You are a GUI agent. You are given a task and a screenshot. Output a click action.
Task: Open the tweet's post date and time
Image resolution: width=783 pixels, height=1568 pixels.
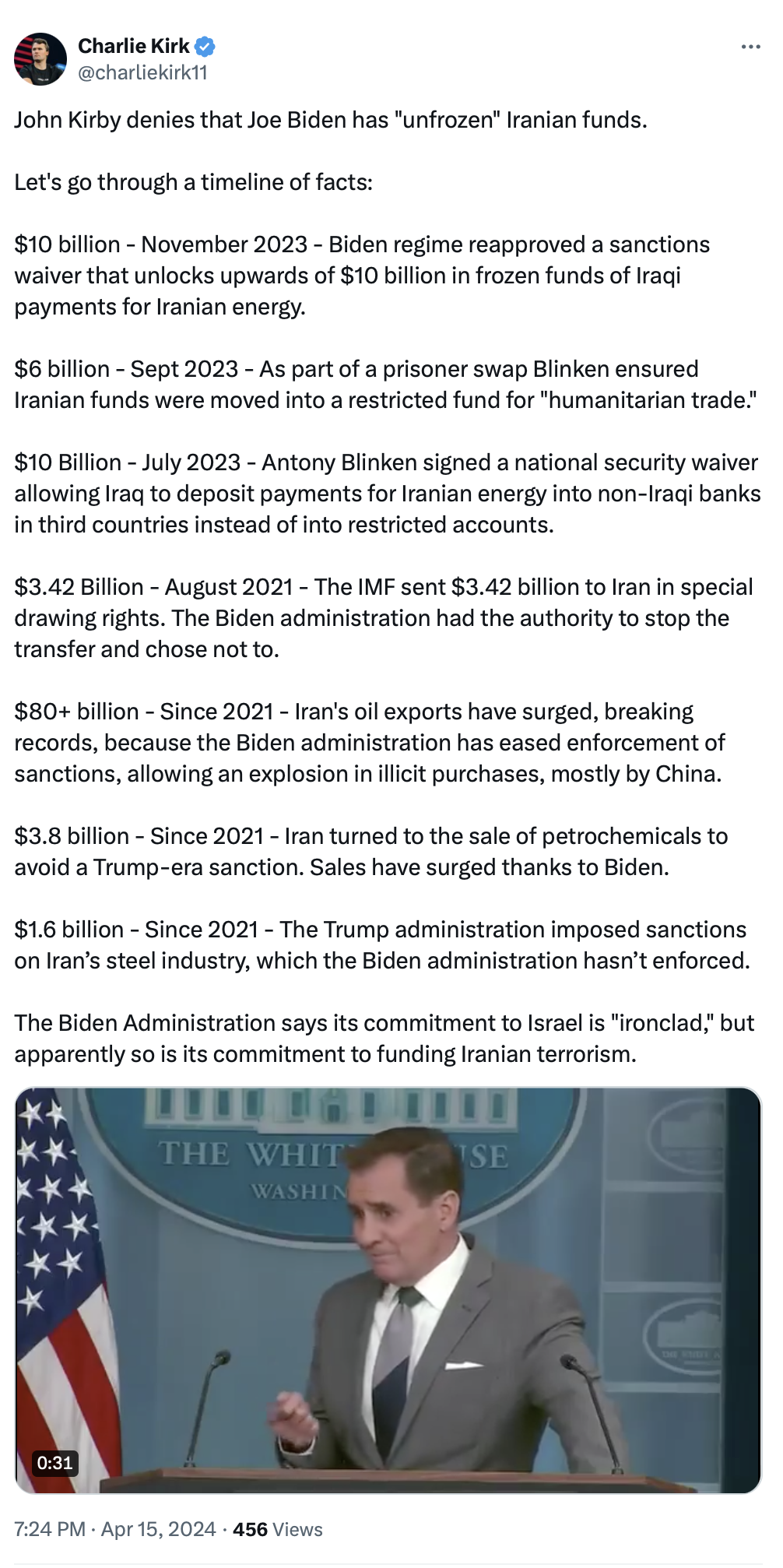coord(114,1529)
